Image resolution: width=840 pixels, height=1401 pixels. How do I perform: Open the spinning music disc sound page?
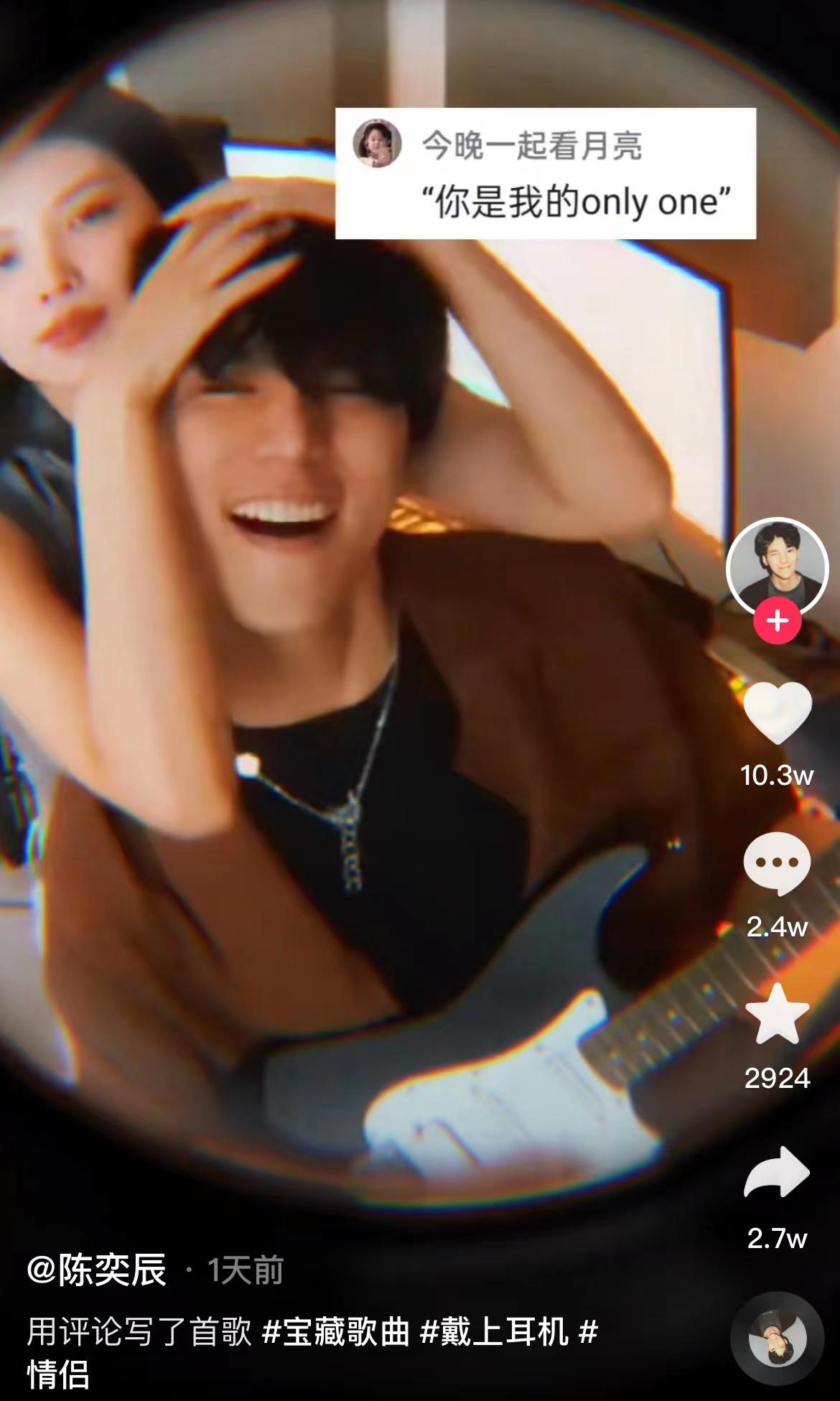tap(777, 1339)
